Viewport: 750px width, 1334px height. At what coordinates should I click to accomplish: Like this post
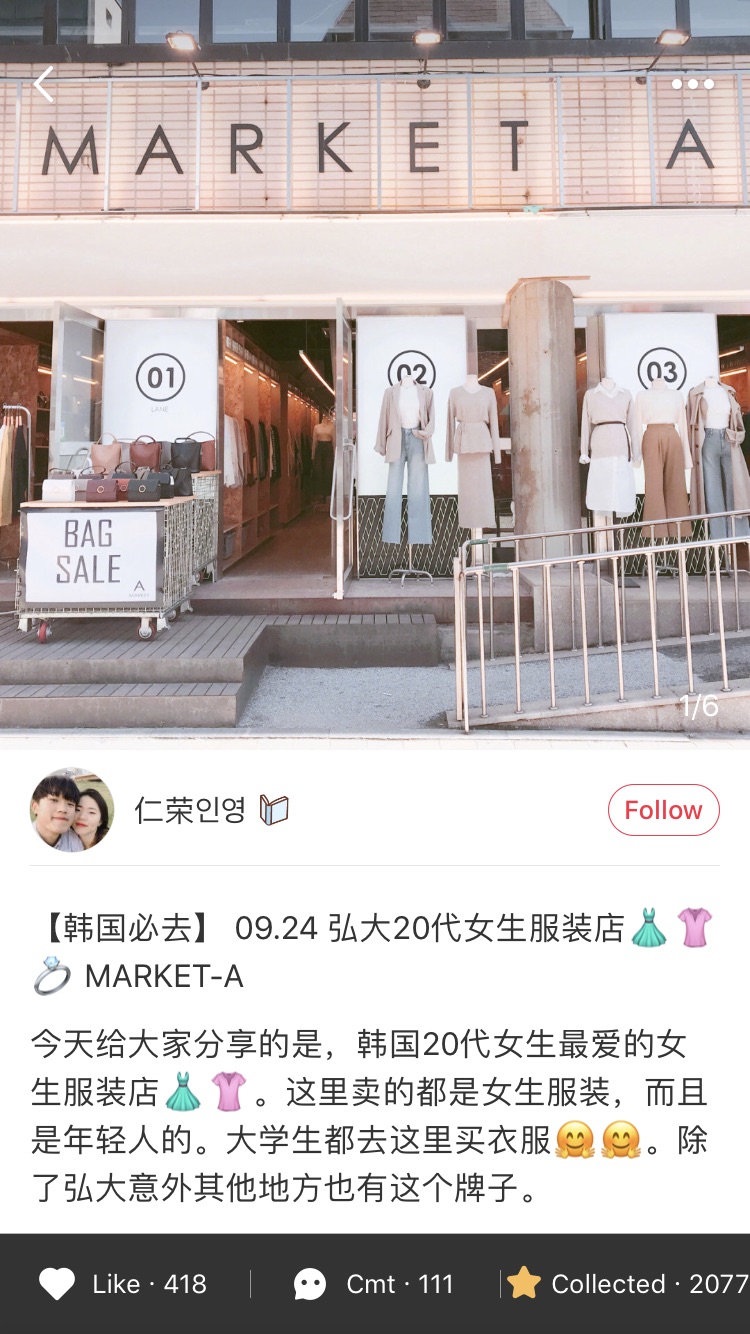pos(122,1284)
